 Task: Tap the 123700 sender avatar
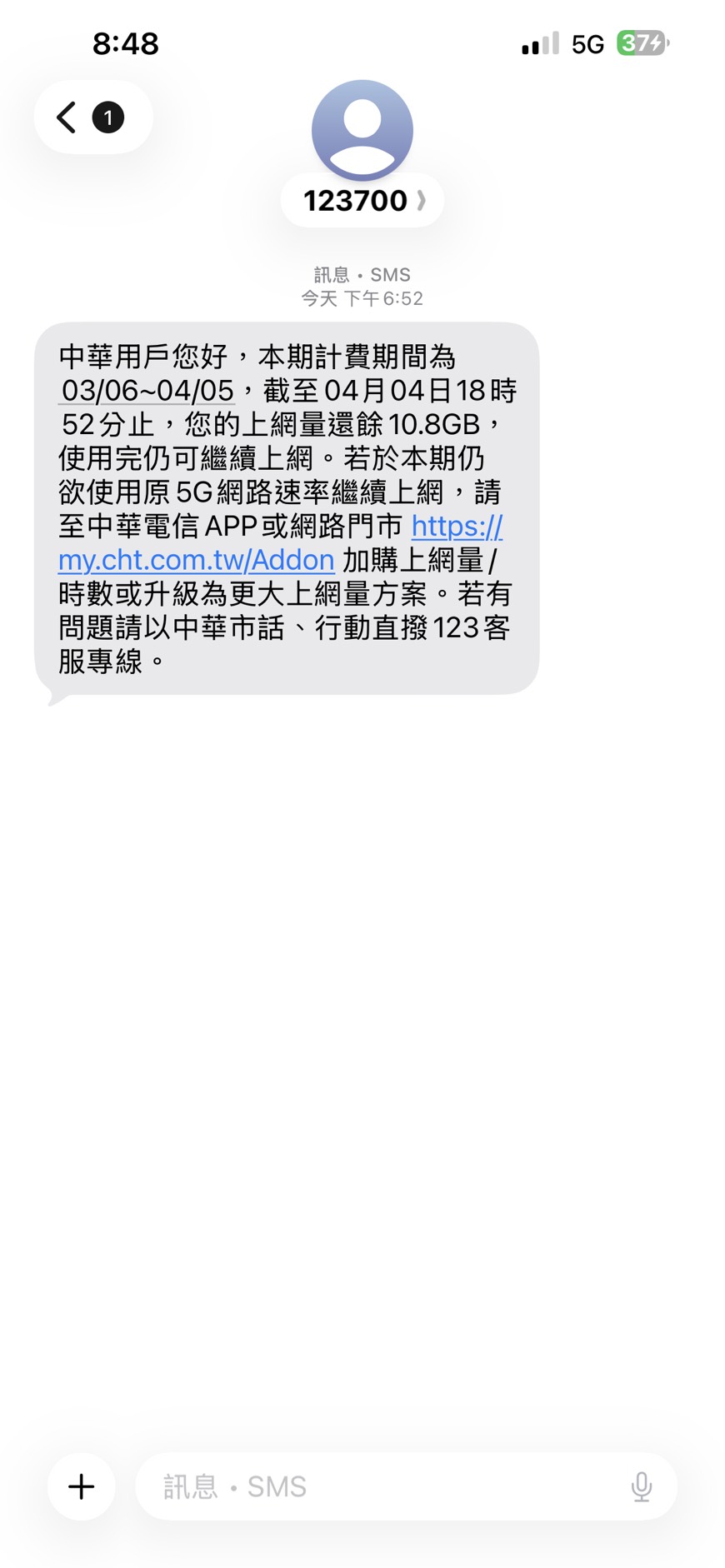(x=362, y=130)
